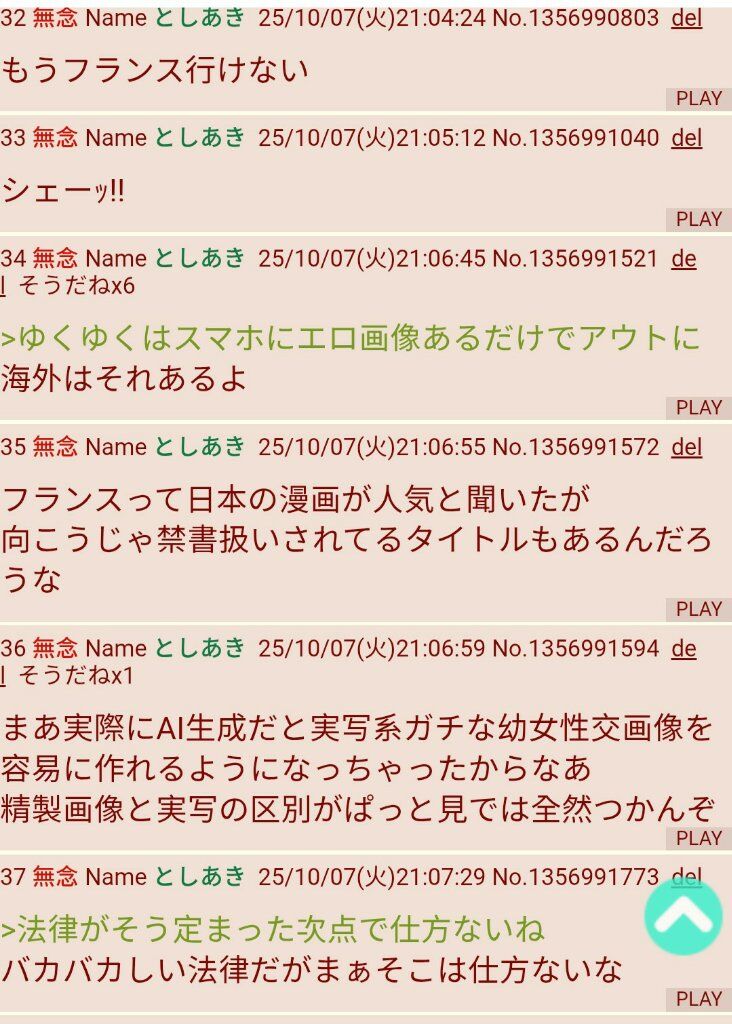This screenshot has width=732, height=1024.
Task: Tap PLAY button under post 36
Action: click(698, 838)
